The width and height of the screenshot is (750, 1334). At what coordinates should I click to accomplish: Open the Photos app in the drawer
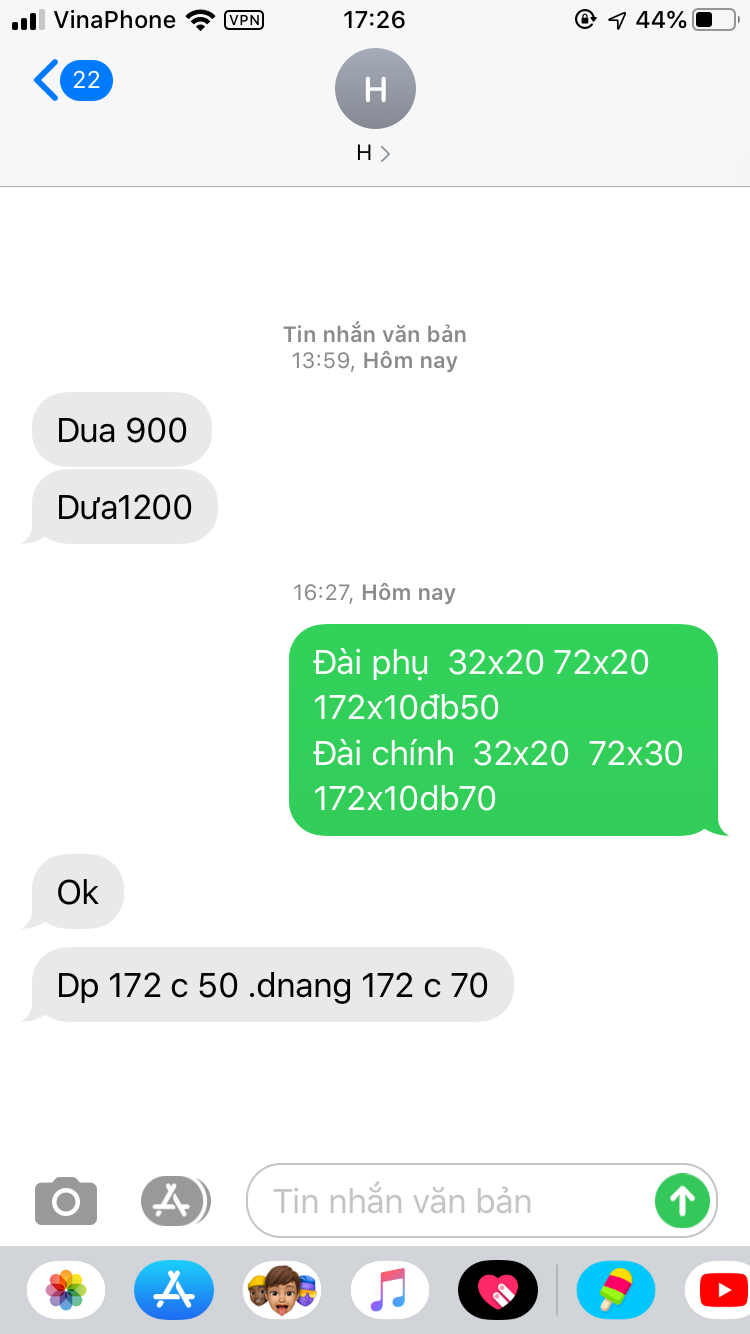(66, 1290)
